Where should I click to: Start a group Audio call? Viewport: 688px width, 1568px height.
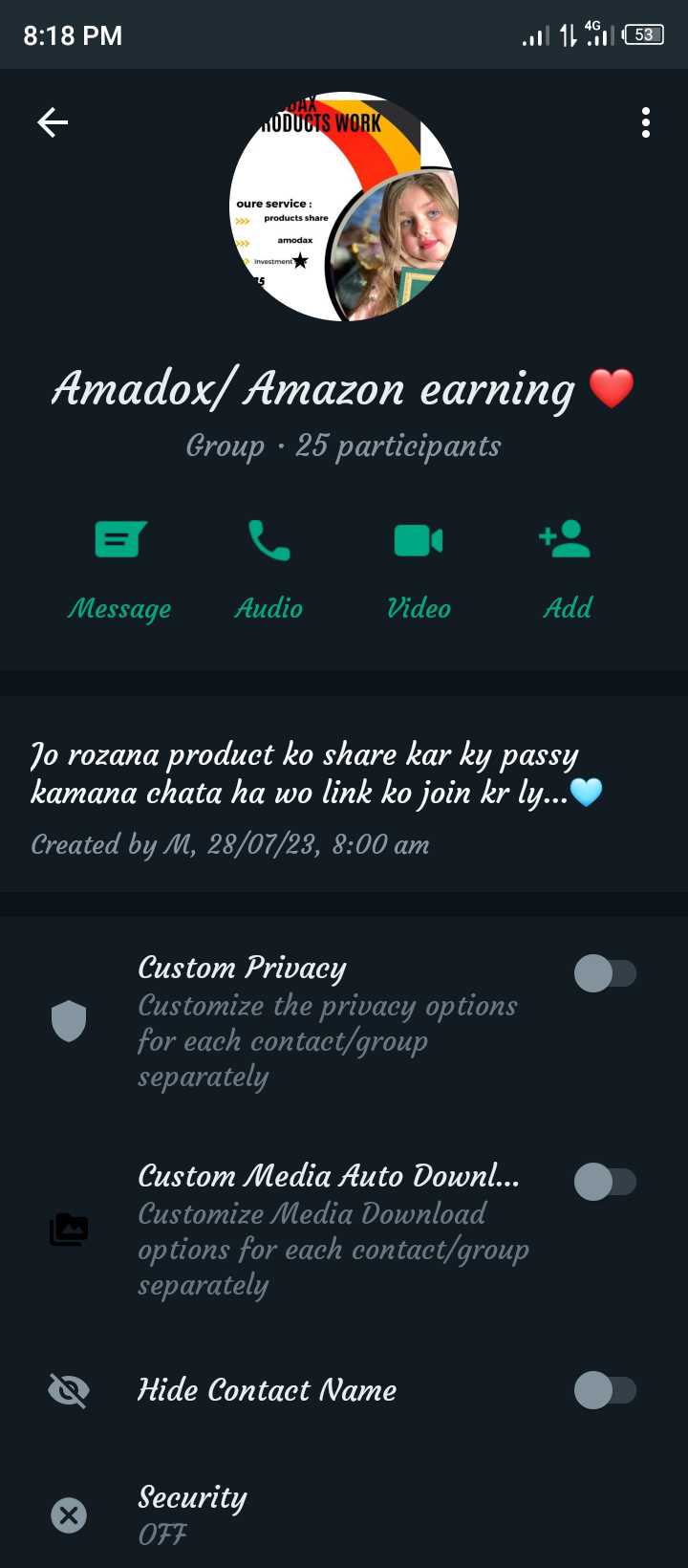(269, 571)
